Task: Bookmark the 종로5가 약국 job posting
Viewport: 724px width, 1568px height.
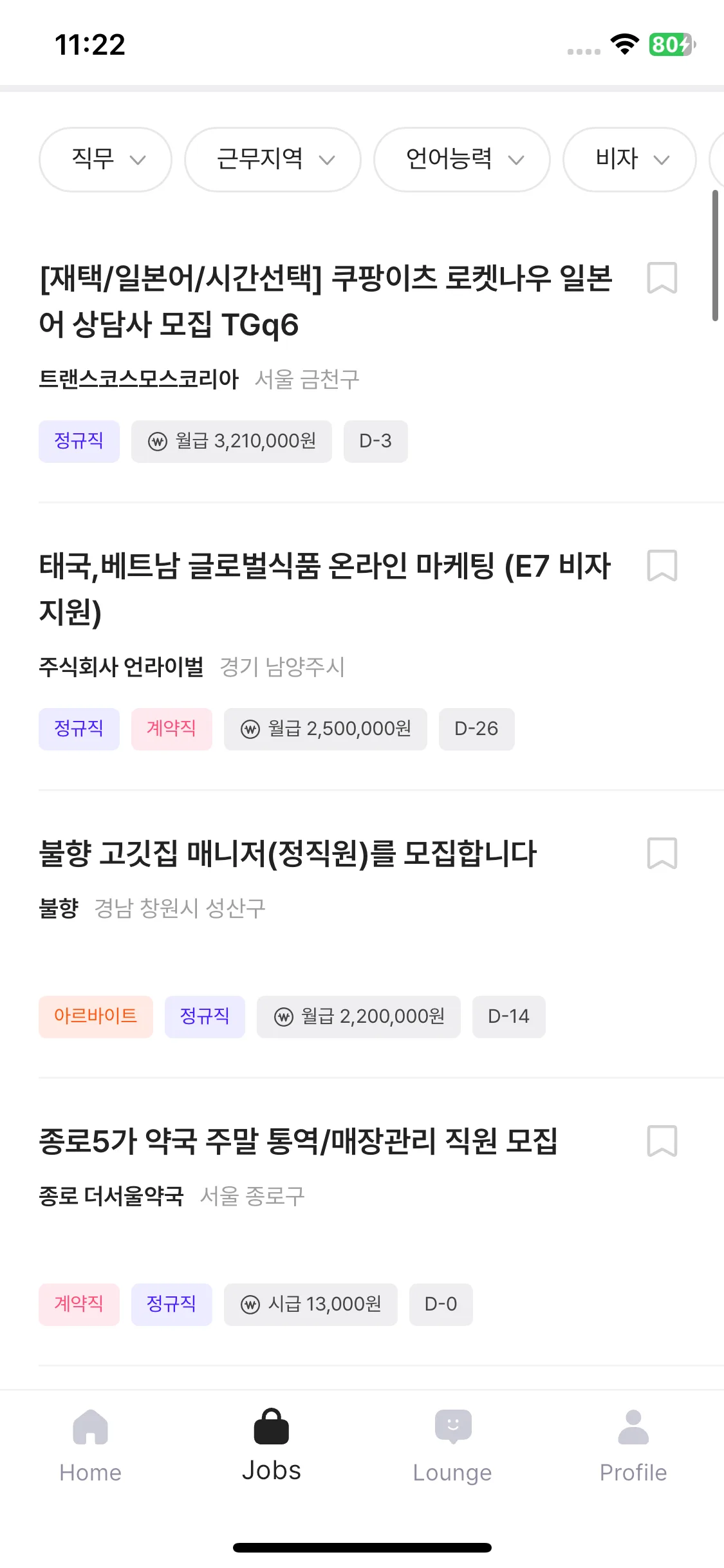Action: [x=662, y=1141]
